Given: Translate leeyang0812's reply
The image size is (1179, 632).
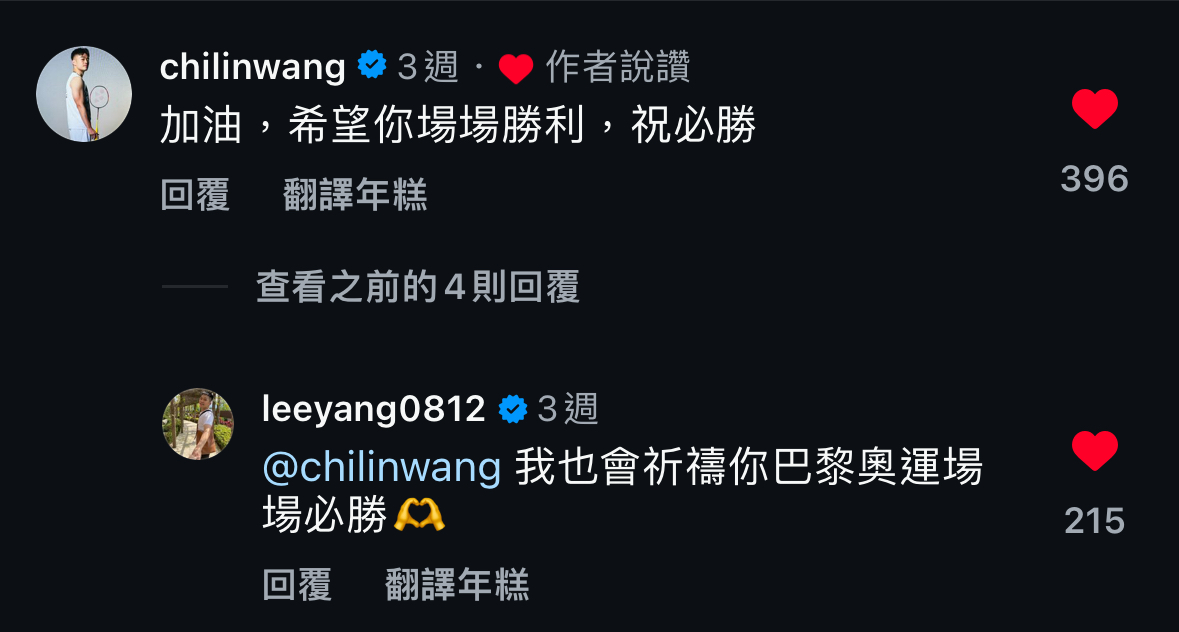Looking at the screenshot, I should click(457, 584).
